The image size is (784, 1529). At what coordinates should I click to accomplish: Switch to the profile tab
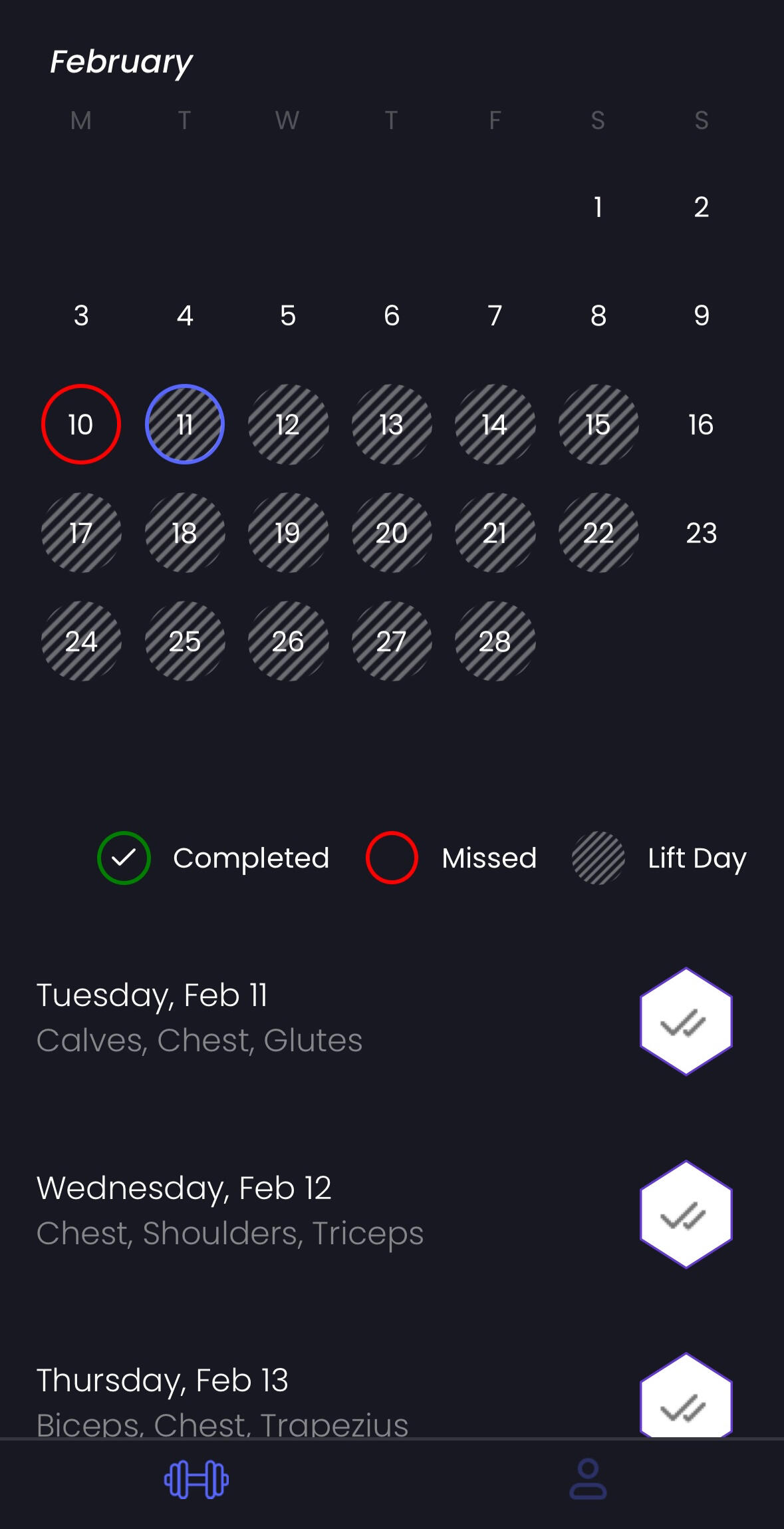pyautogui.click(x=588, y=1480)
